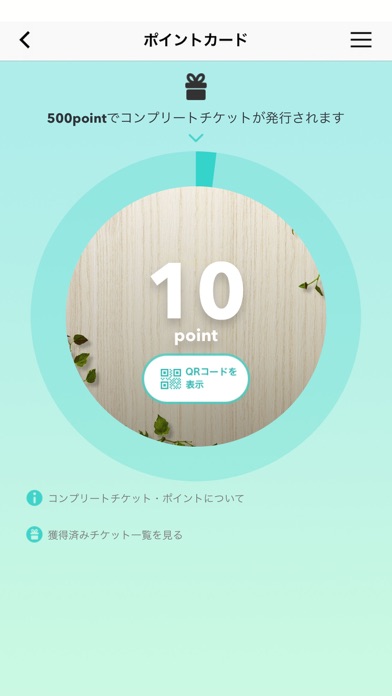
Task: Go back using the top-left arrow
Action: point(25,40)
